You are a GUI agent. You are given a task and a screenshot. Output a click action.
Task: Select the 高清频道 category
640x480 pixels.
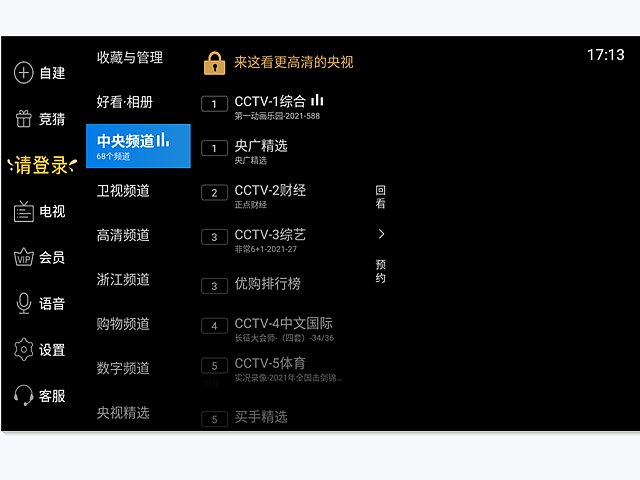click(123, 235)
